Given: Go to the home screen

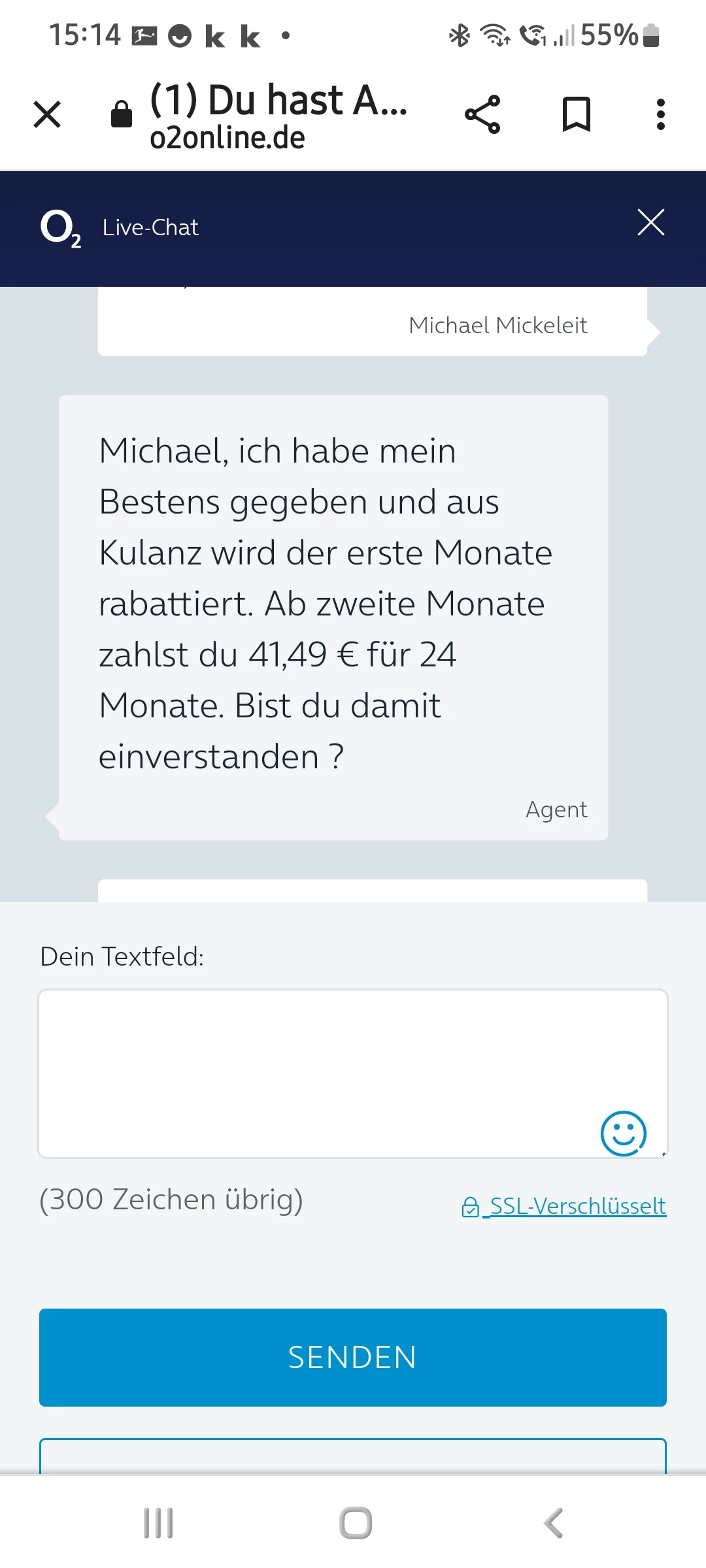Looking at the screenshot, I should (x=356, y=1524).
